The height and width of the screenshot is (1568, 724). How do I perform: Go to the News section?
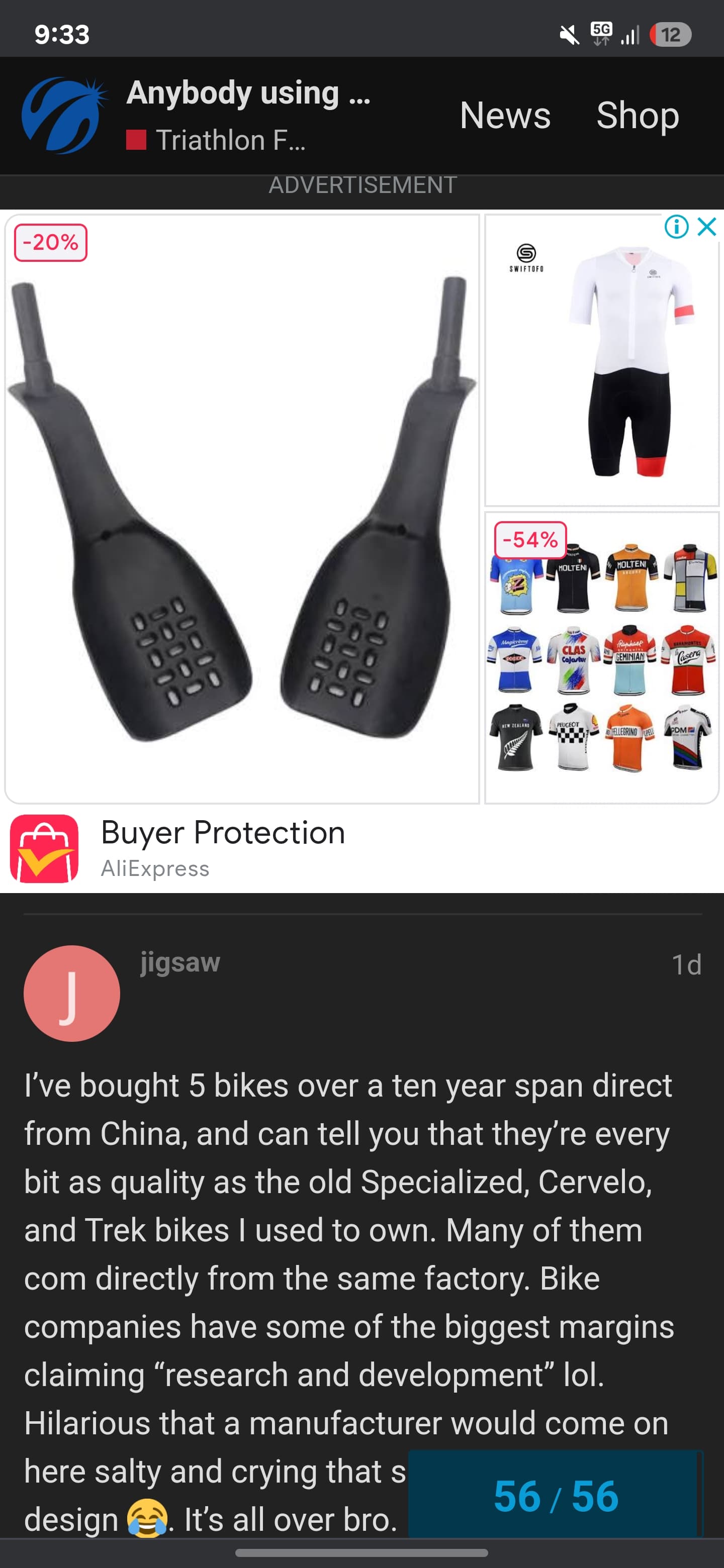pos(505,115)
